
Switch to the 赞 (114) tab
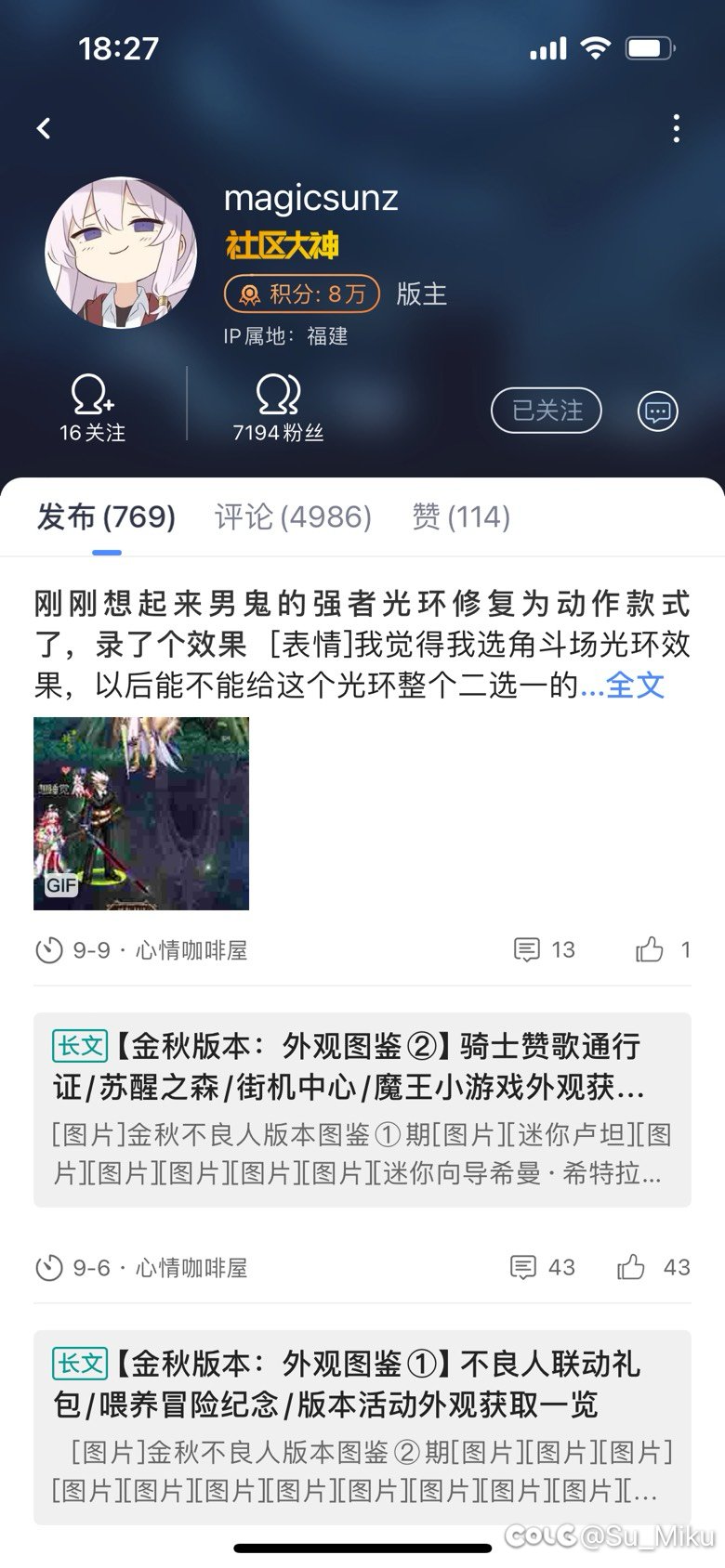[461, 516]
